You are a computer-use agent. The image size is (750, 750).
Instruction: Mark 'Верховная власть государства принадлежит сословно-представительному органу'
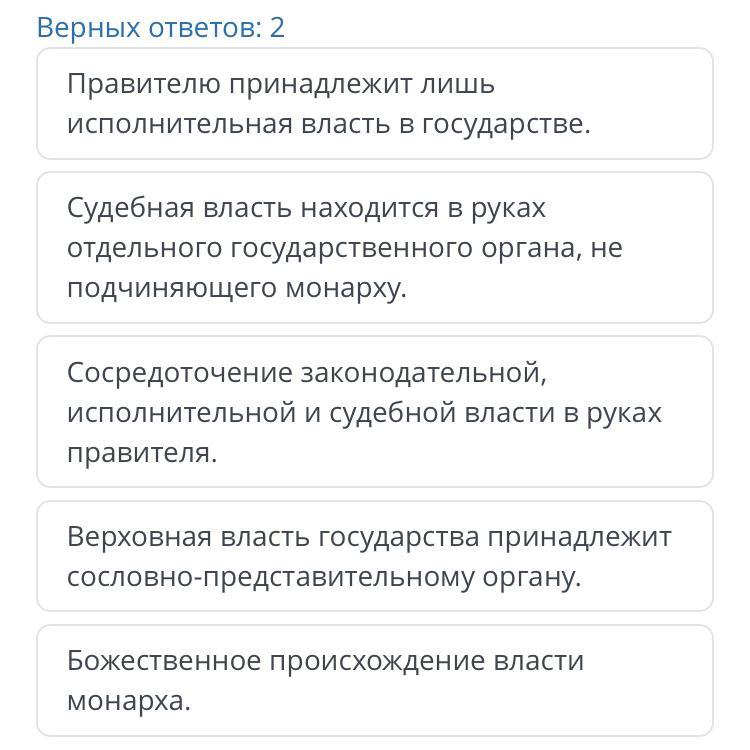pyautogui.click(x=375, y=556)
